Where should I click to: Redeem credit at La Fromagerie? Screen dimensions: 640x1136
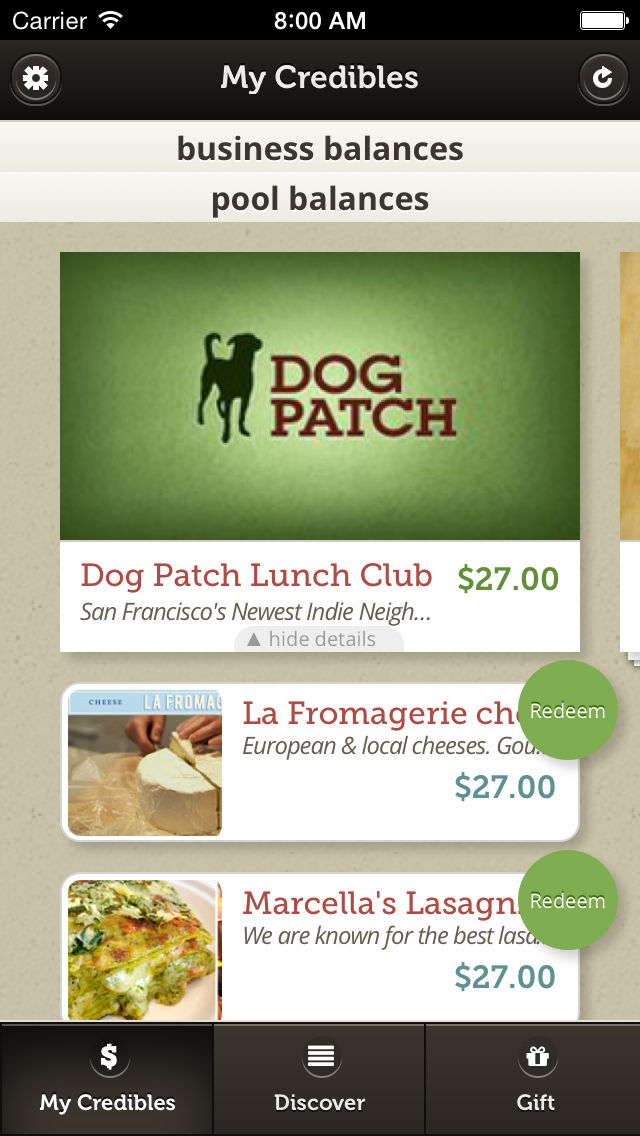click(568, 710)
